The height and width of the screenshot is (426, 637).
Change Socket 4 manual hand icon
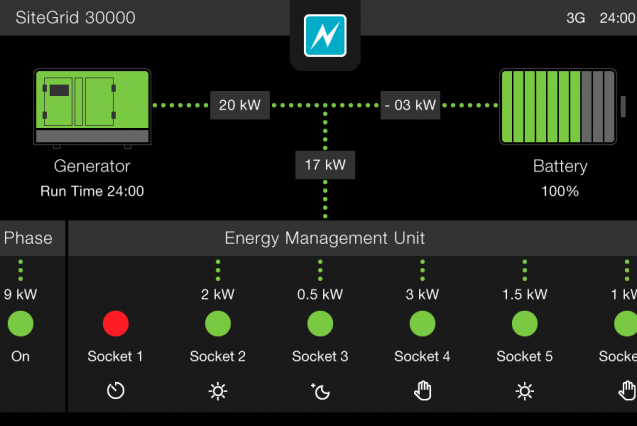click(422, 391)
